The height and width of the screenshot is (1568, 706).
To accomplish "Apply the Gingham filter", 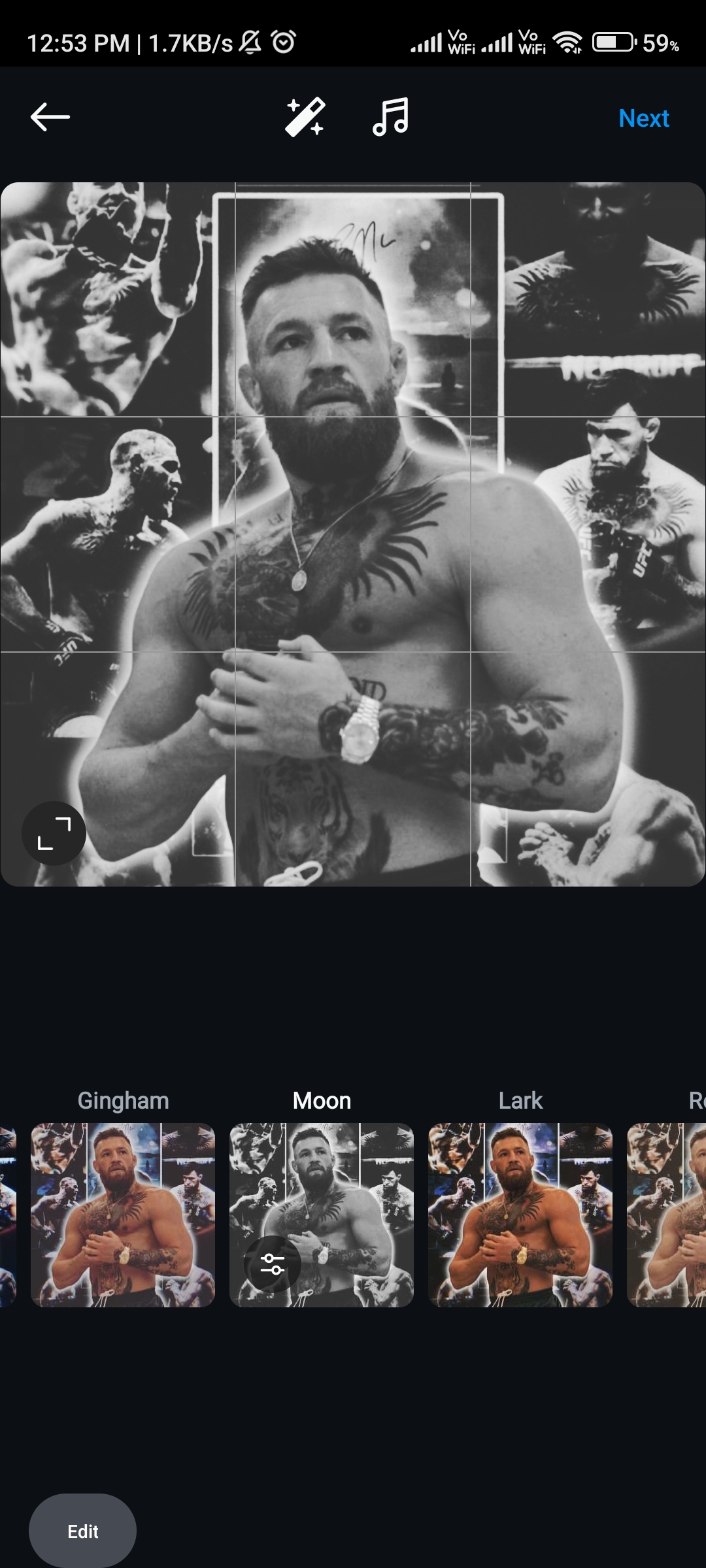I will (x=123, y=1215).
